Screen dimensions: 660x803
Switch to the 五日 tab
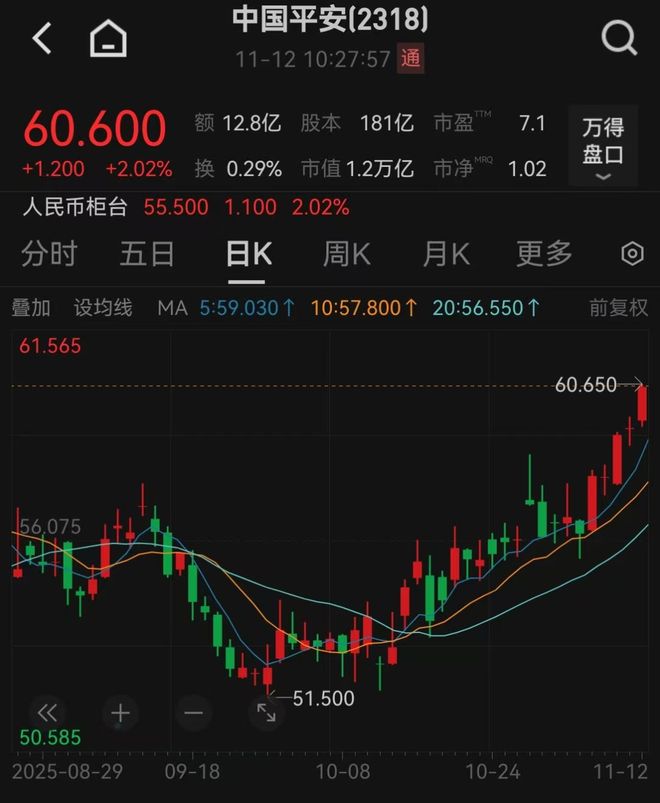pyautogui.click(x=147, y=254)
